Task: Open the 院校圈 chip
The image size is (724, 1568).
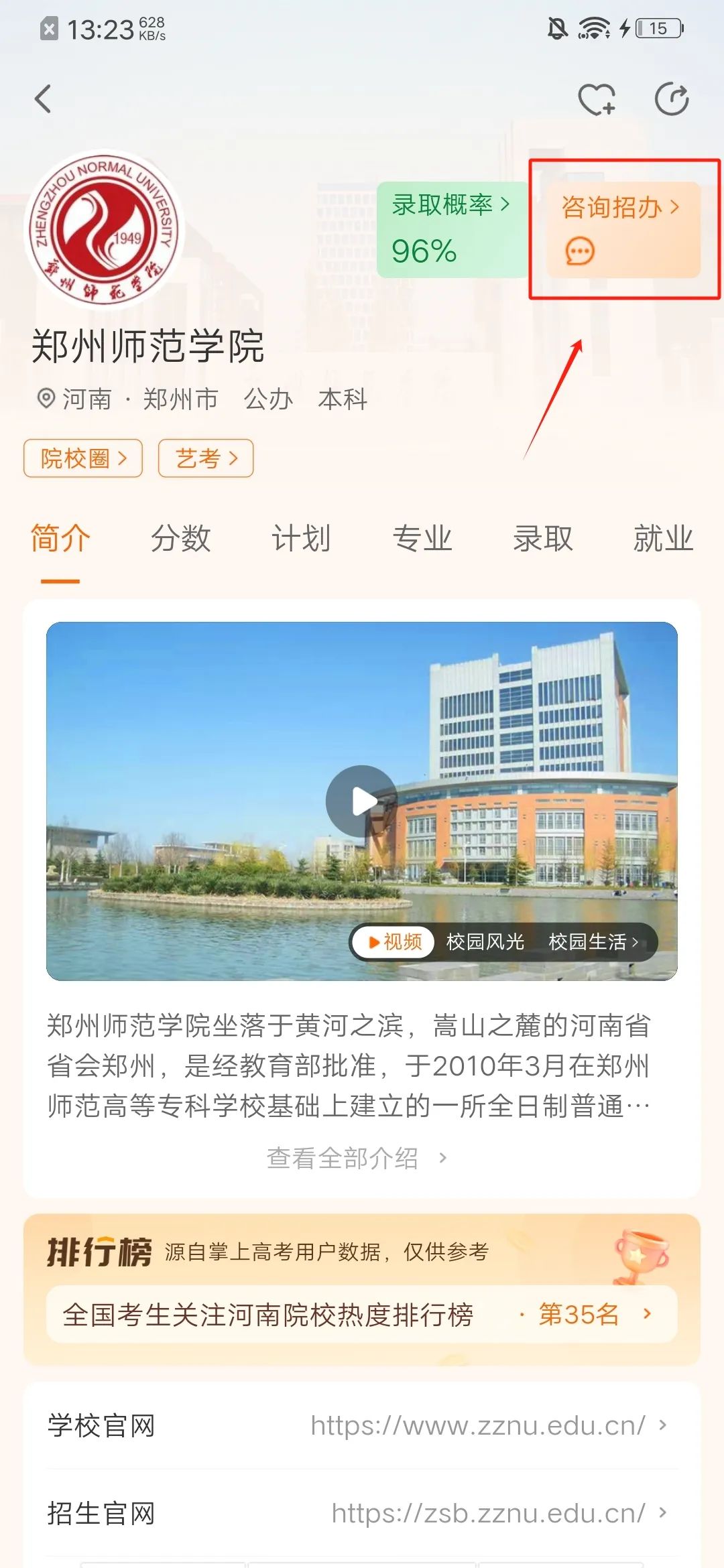Action: [83, 458]
